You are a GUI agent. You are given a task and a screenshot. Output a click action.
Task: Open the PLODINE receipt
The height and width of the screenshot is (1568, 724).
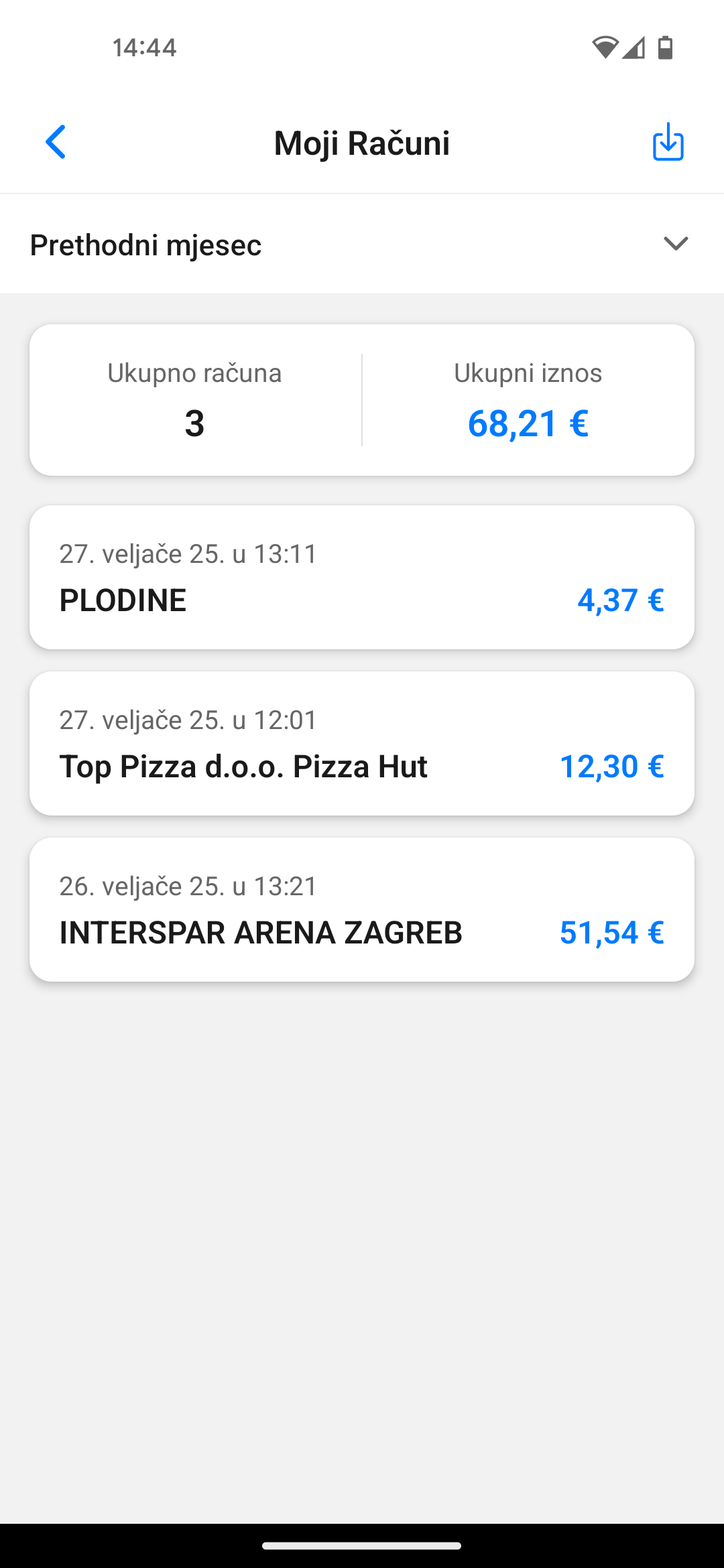coord(362,576)
